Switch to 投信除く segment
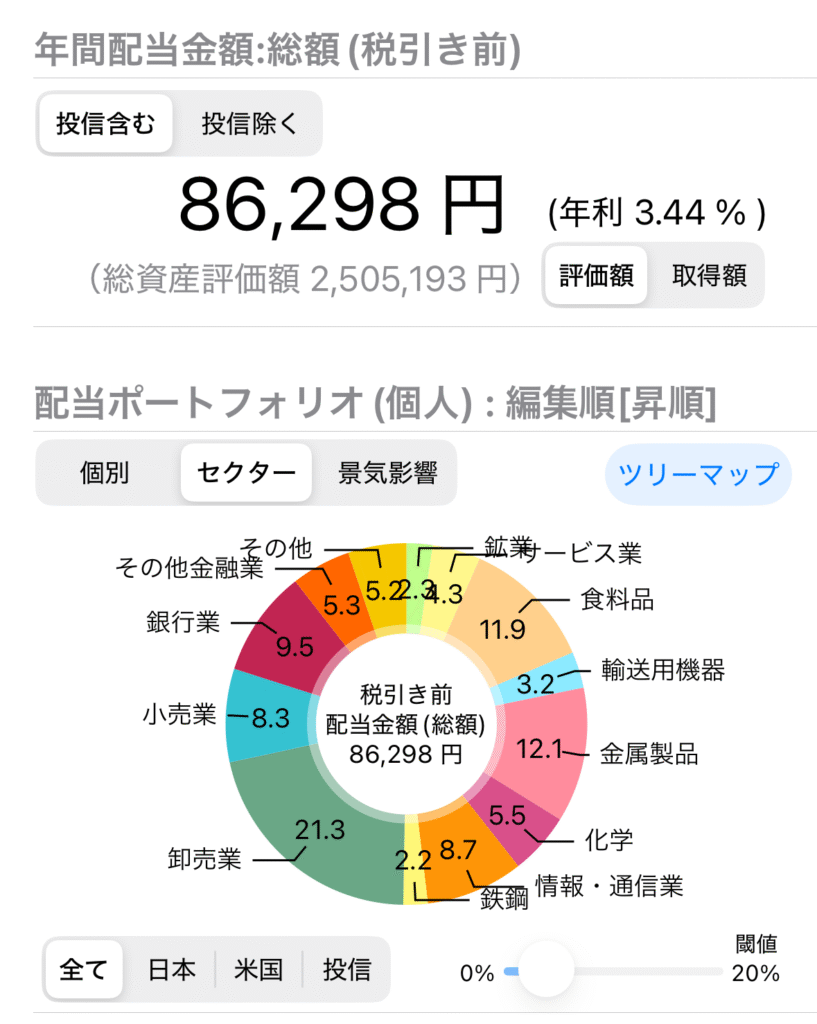The width and height of the screenshot is (817, 1024). 249,124
